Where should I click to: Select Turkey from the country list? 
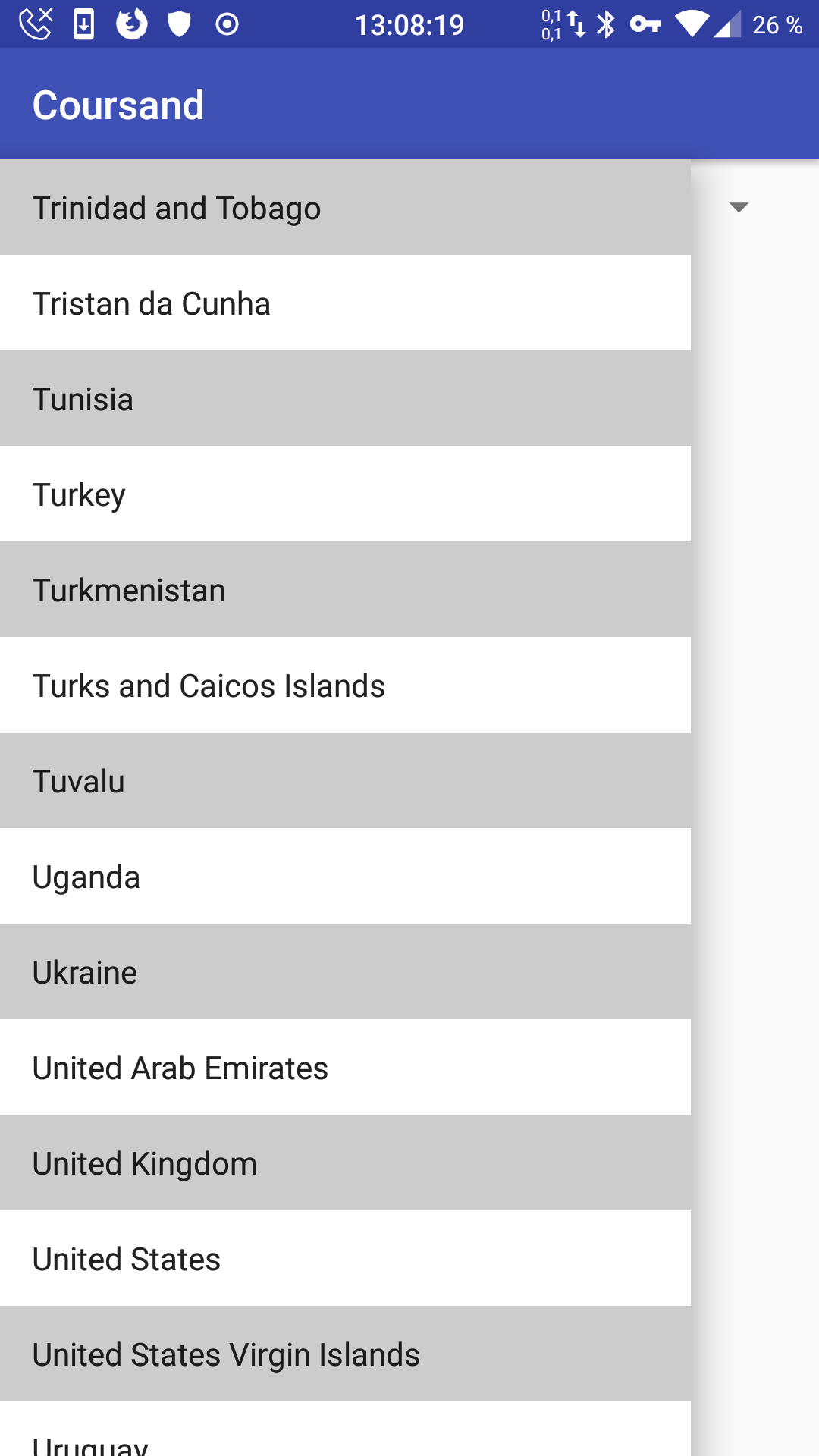click(x=345, y=494)
